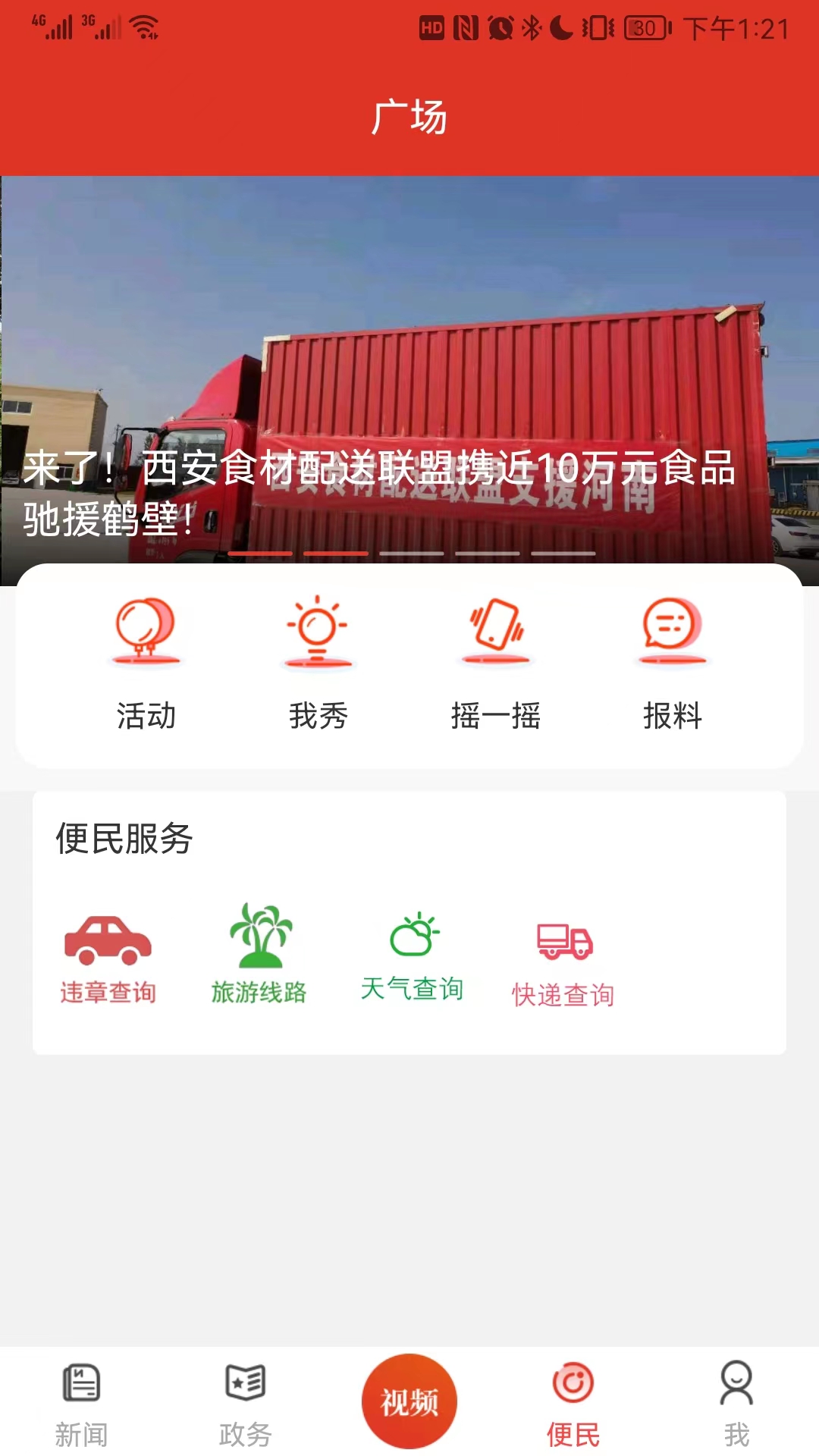Open the truck photo carousel image

[x=409, y=318]
